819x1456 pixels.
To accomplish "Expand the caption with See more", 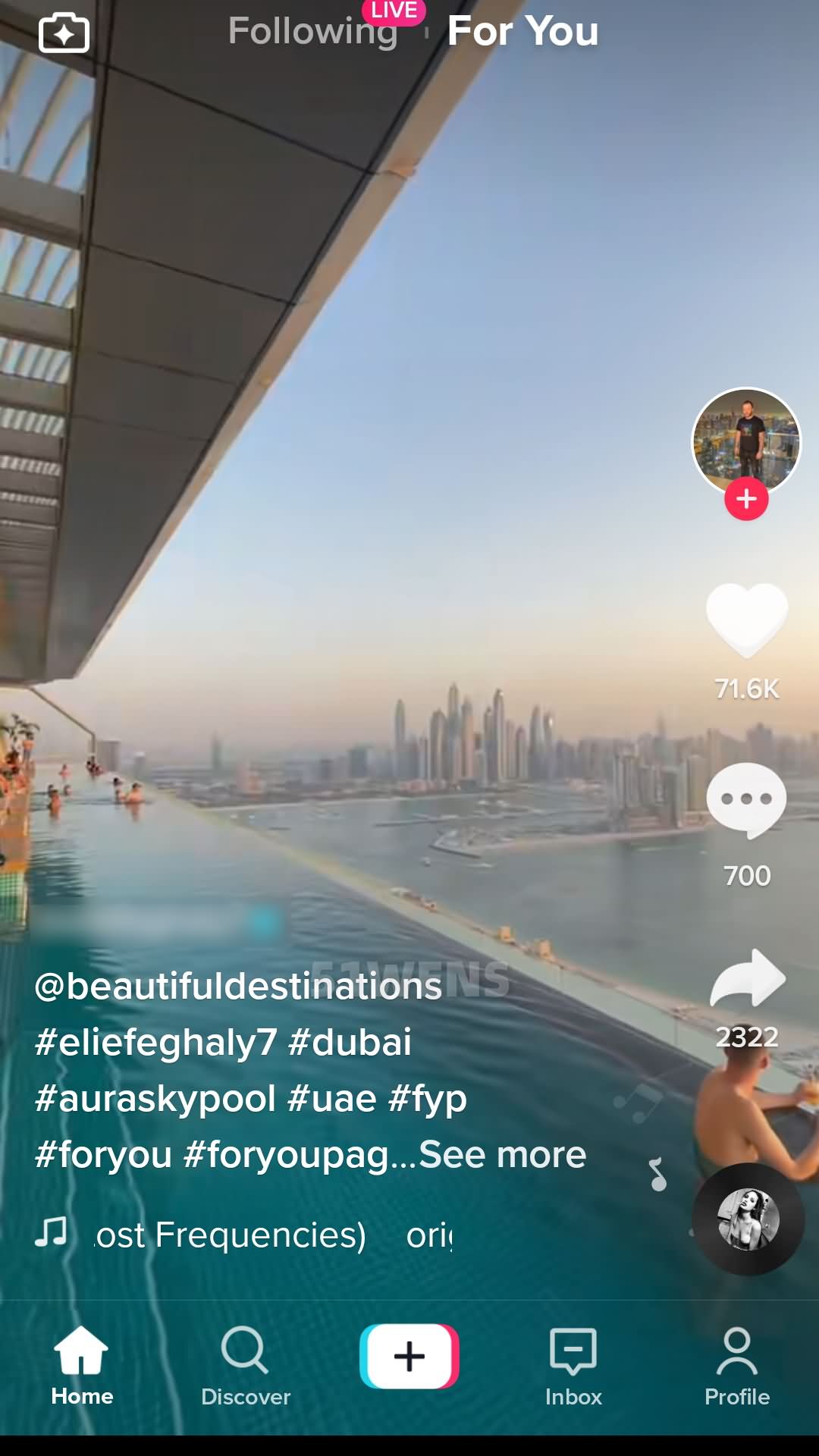I will [x=502, y=1155].
